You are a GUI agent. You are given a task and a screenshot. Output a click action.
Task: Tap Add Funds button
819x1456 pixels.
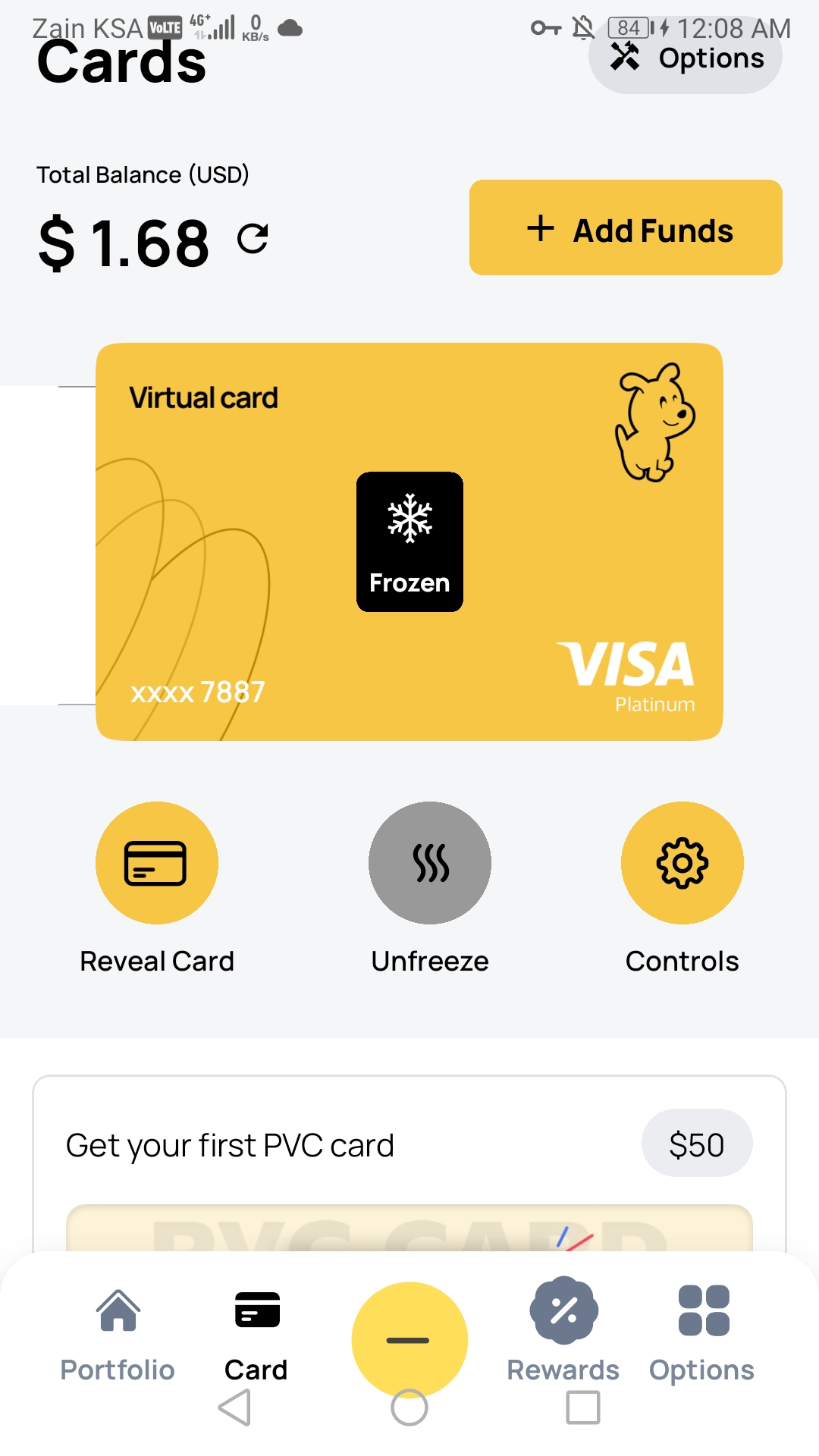click(626, 228)
